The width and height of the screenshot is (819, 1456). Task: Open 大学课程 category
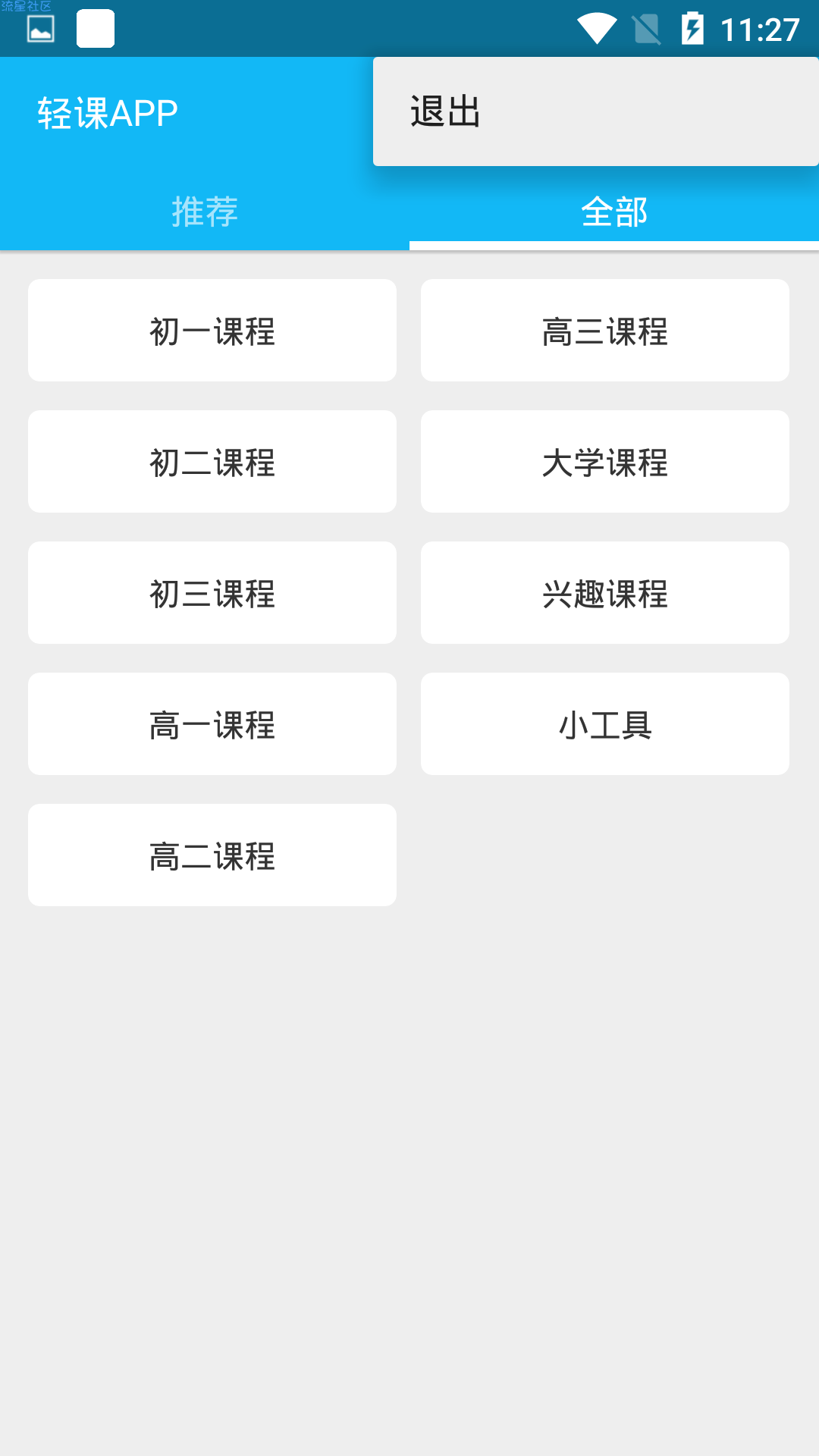pos(605,462)
